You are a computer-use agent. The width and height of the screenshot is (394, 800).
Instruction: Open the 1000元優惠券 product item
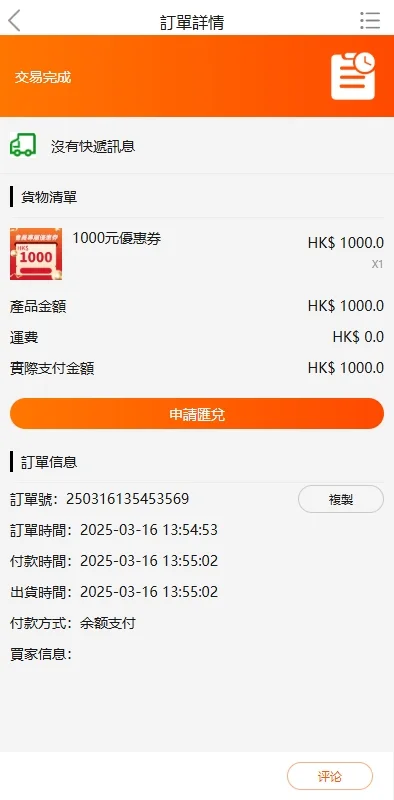pyautogui.click(x=197, y=254)
